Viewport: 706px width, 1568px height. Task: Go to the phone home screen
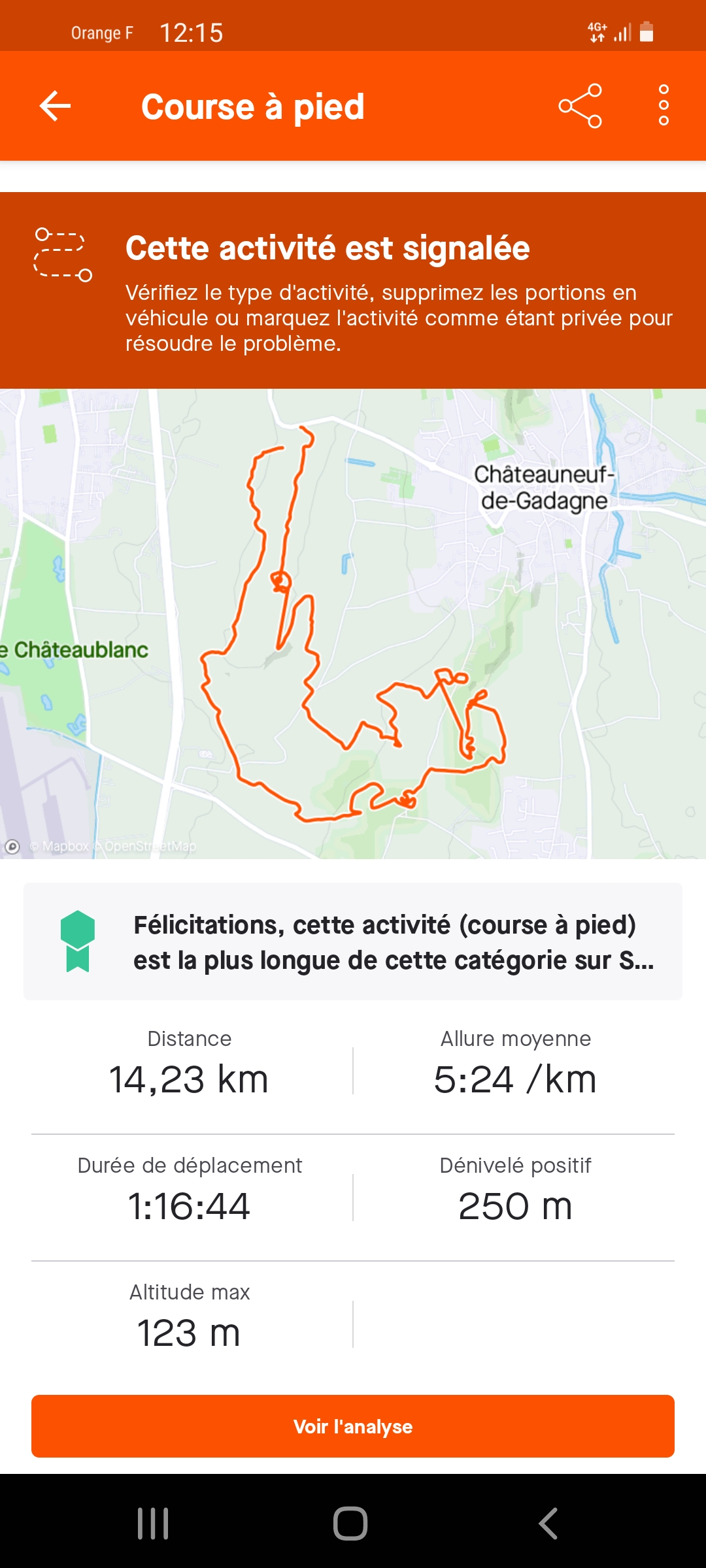click(x=350, y=1524)
